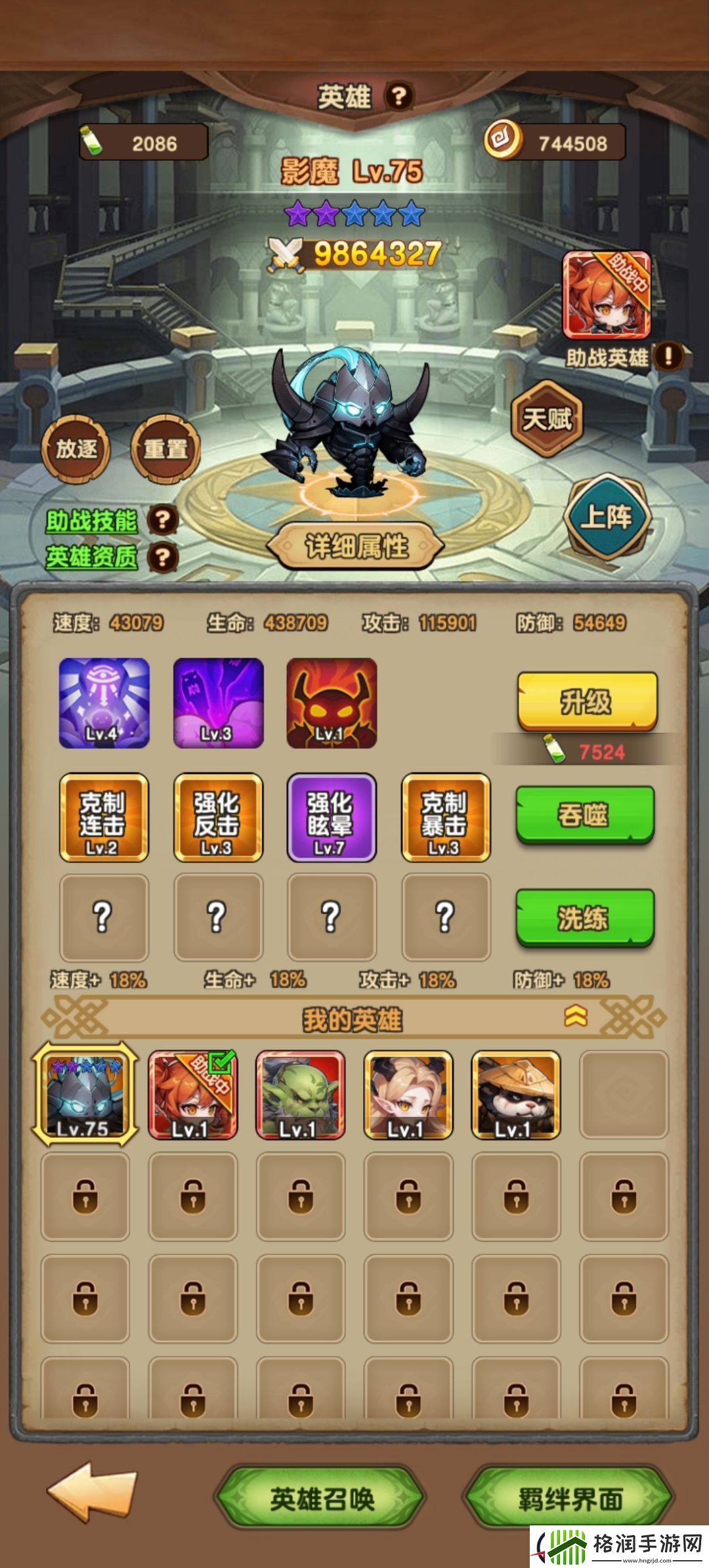
Task: Tap the green 洗练 button
Action: pyautogui.click(x=584, y=918)
